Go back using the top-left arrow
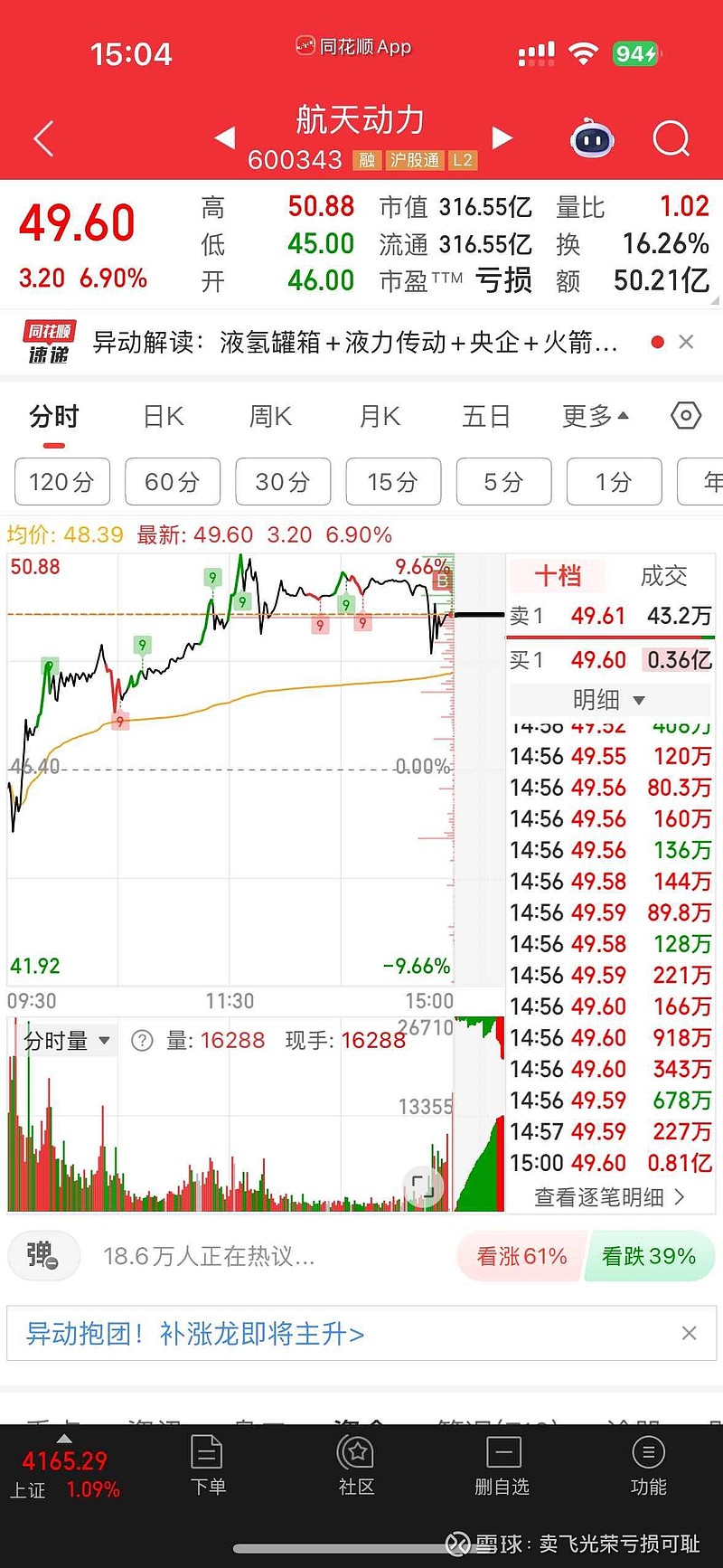The height and width of the screenshot is (1568, 723). (x=43, y=138)
